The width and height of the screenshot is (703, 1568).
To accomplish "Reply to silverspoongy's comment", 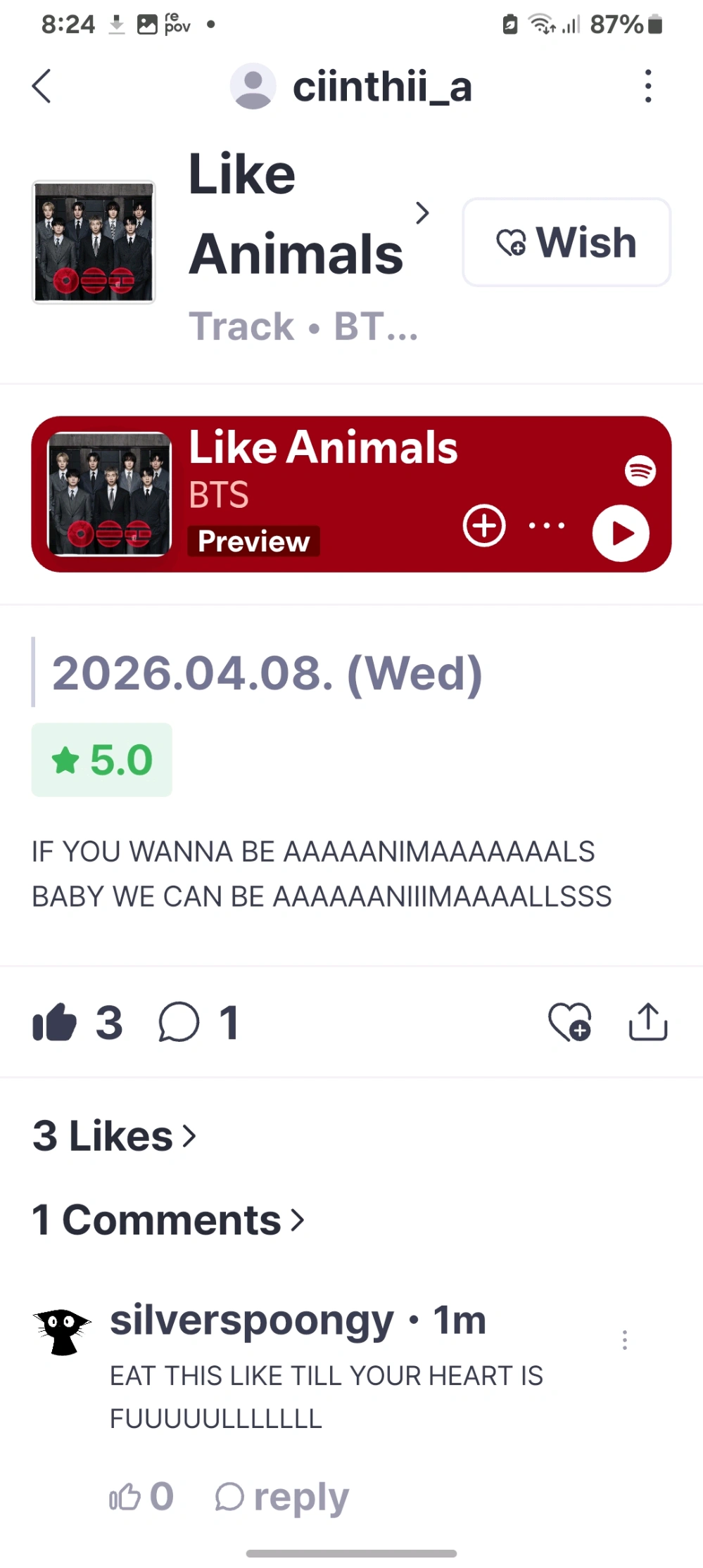I will point(282,1496).
